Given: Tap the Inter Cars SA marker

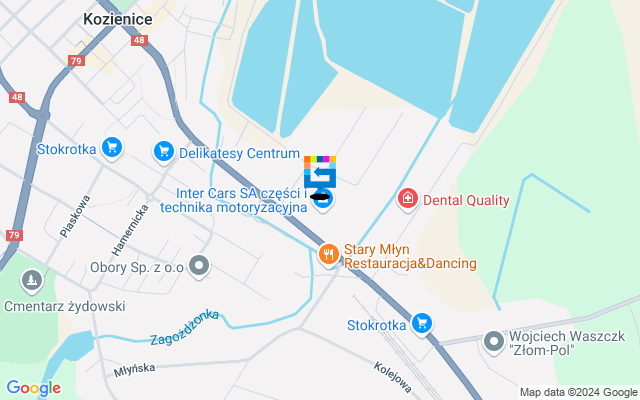Looking at the screenshot, I should pos(328,199).
